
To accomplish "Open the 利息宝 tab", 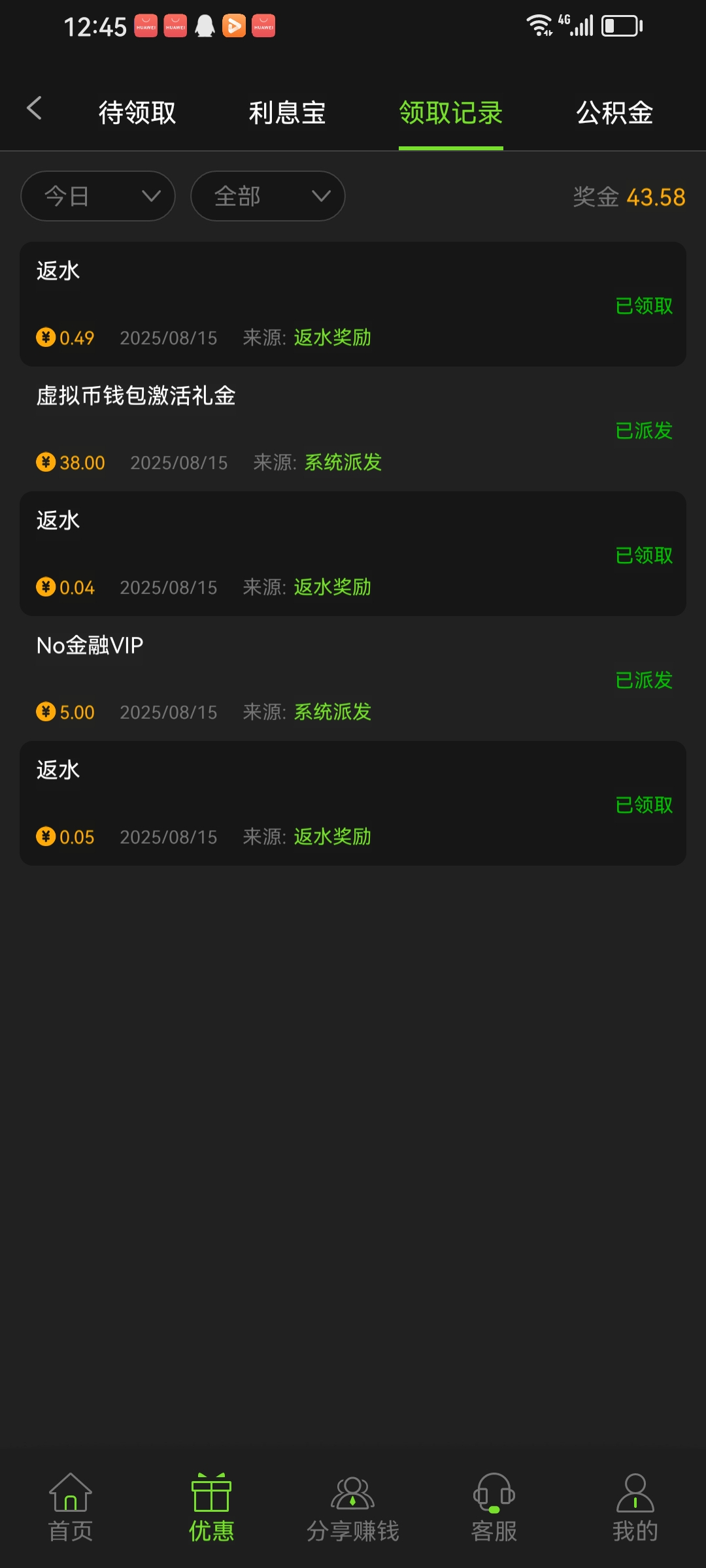I will click(287, 112).
